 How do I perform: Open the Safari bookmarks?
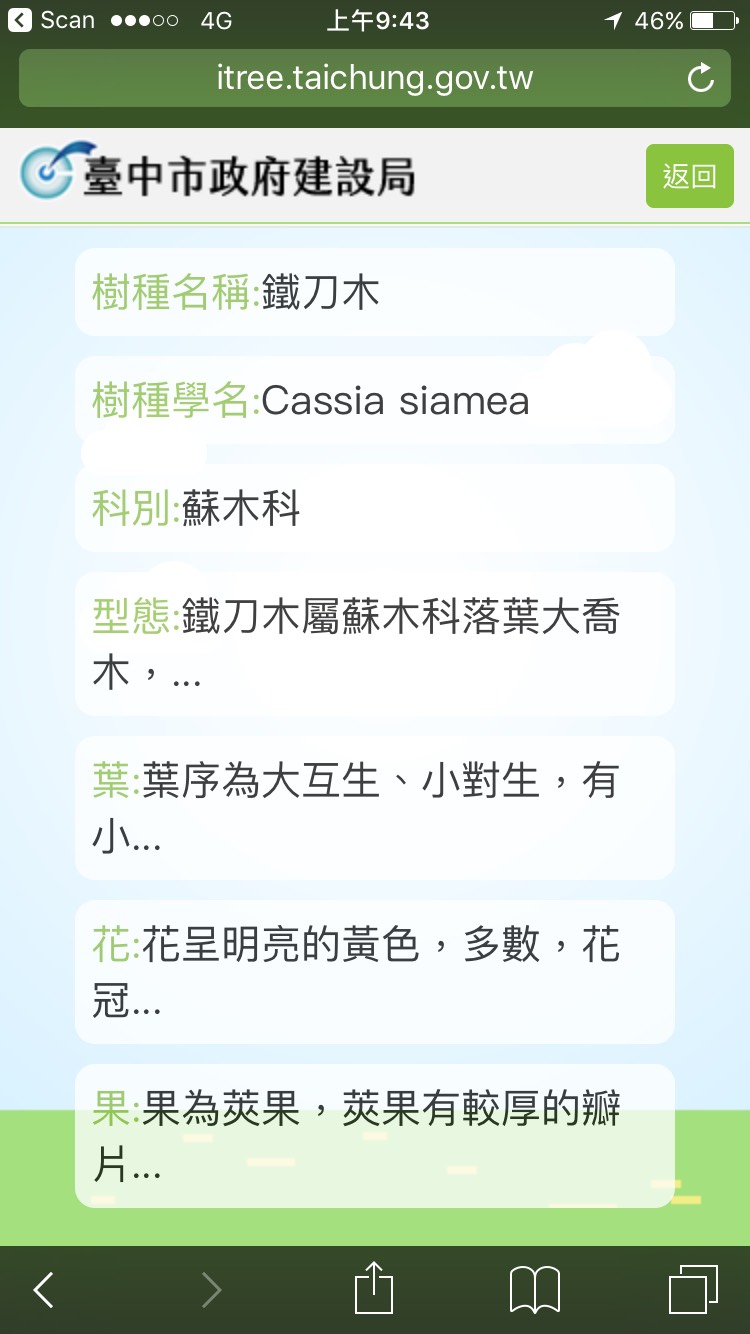pyautogui.click(x=535, y=1290)
